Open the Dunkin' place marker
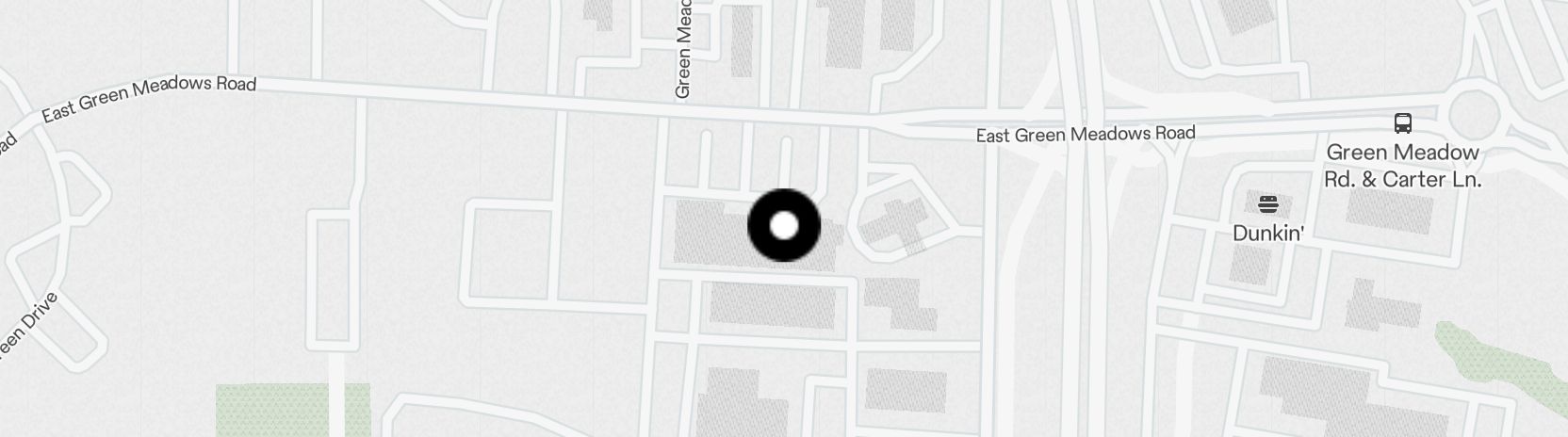 pyautogui.click(x=1268, y=203)
